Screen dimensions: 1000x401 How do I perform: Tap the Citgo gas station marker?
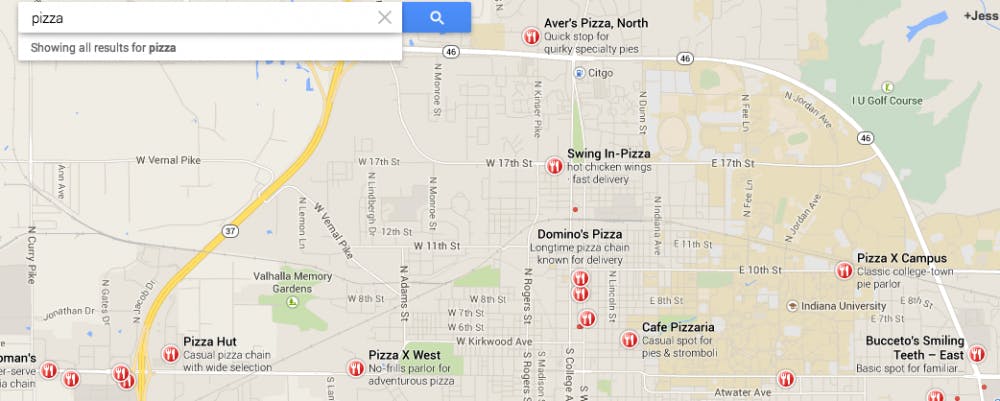pyautogui.click(x=579, y=73)
